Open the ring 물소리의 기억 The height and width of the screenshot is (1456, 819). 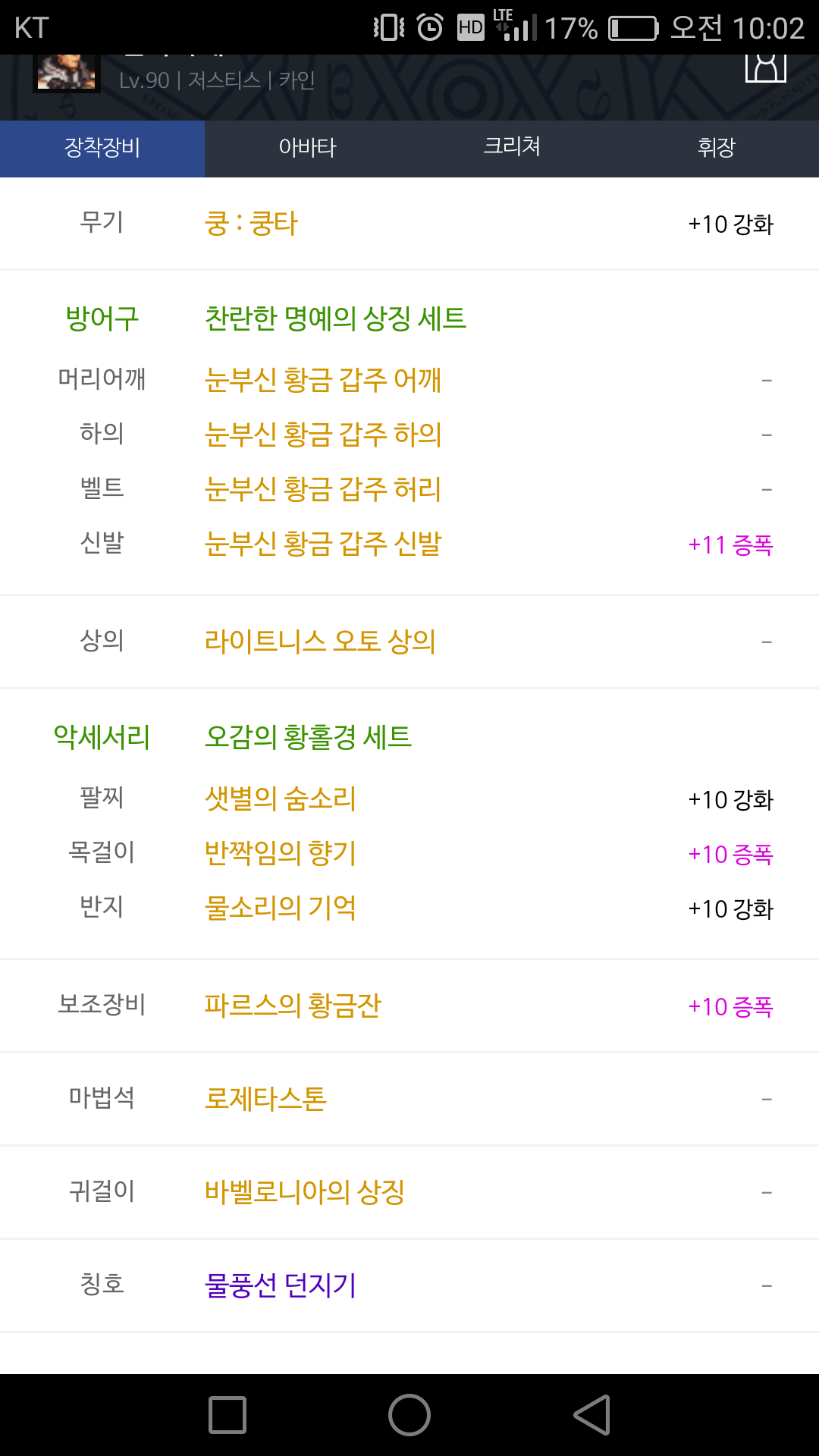[281, 908]
